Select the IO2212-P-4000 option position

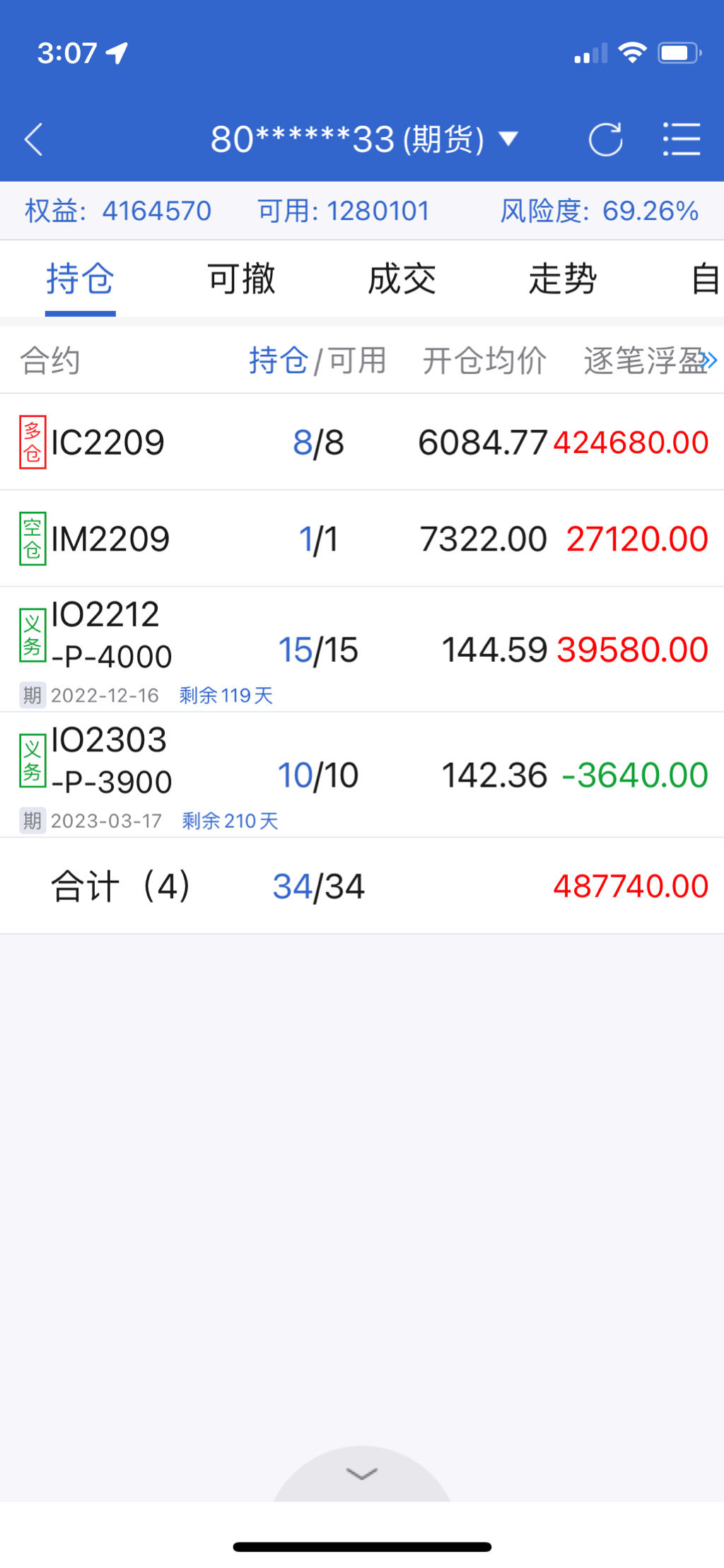(362, 649)
